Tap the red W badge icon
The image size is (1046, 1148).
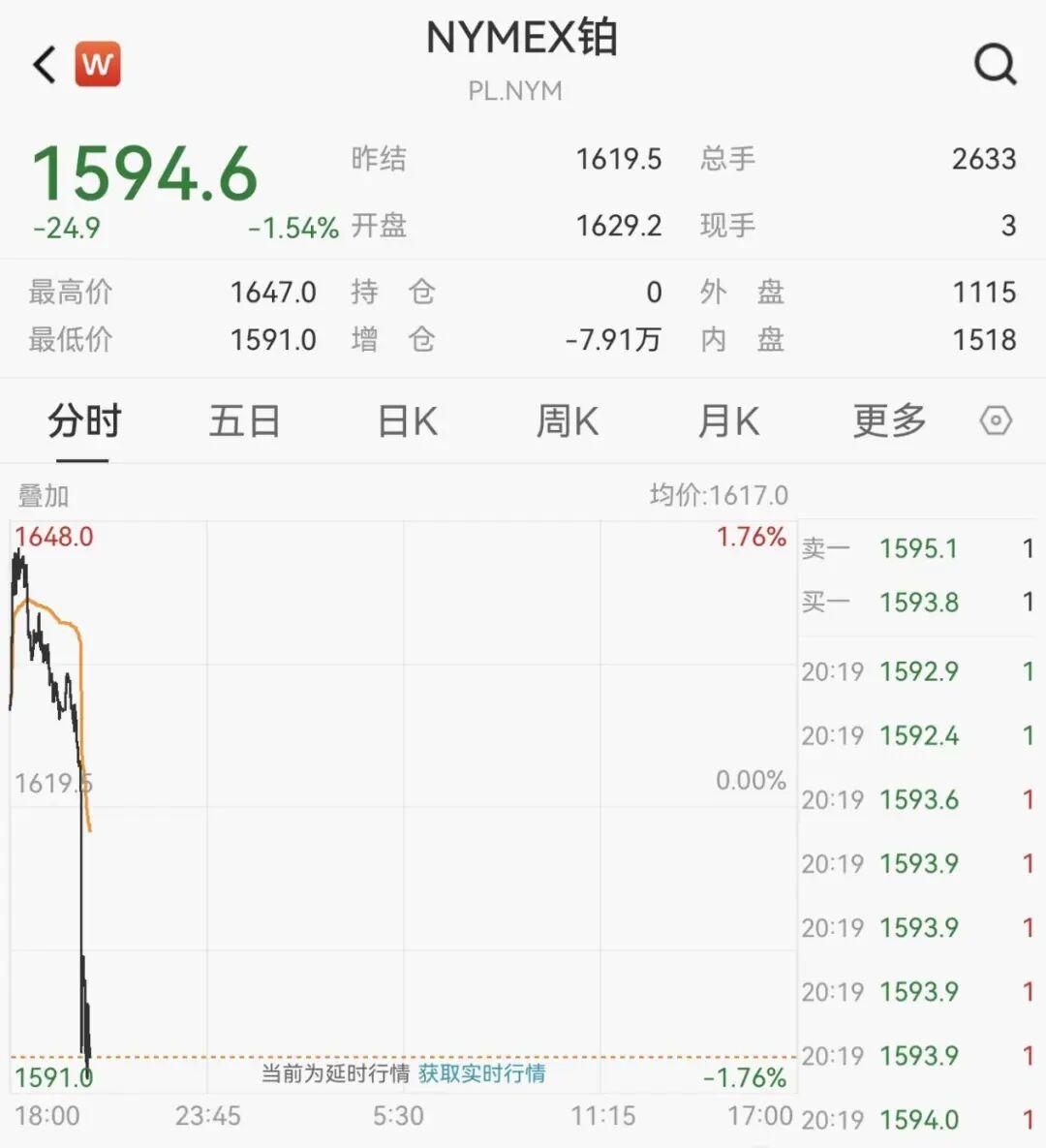pos(98,65)
